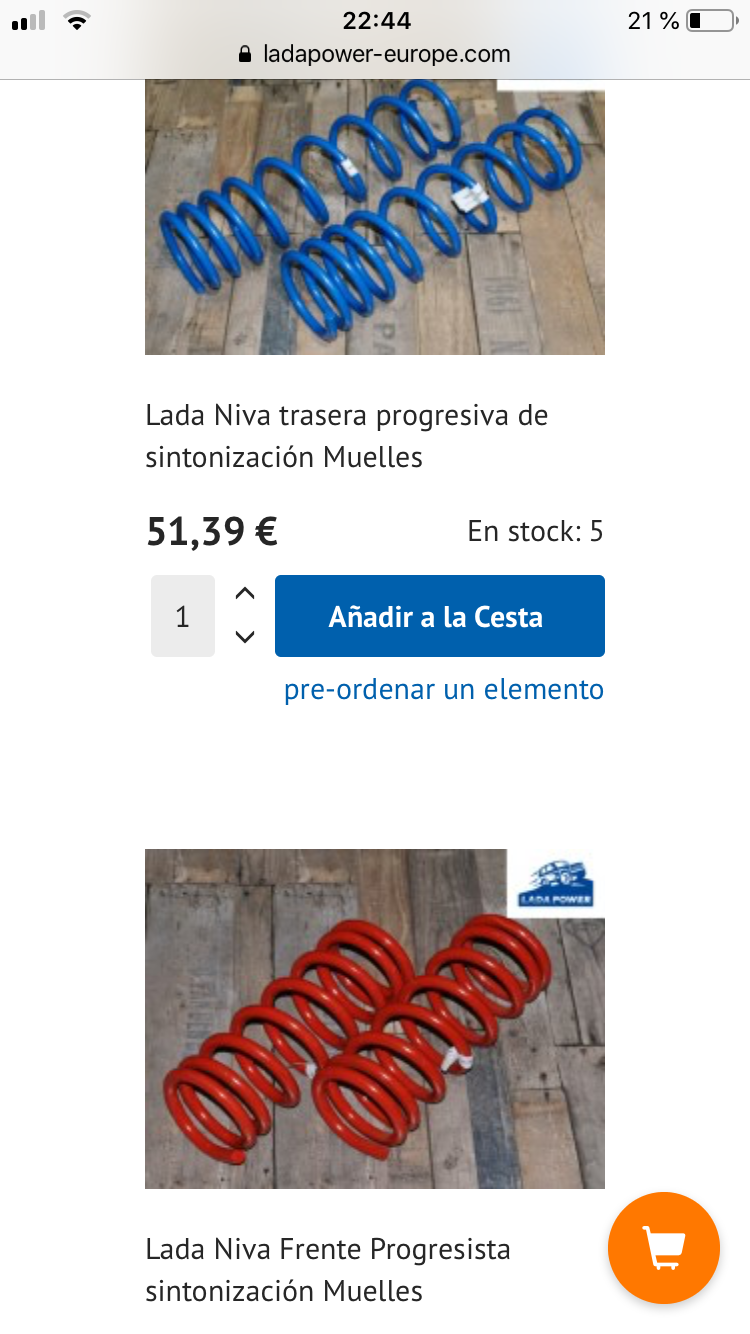Increase the quantity with the up arrow

pos(245,593)
